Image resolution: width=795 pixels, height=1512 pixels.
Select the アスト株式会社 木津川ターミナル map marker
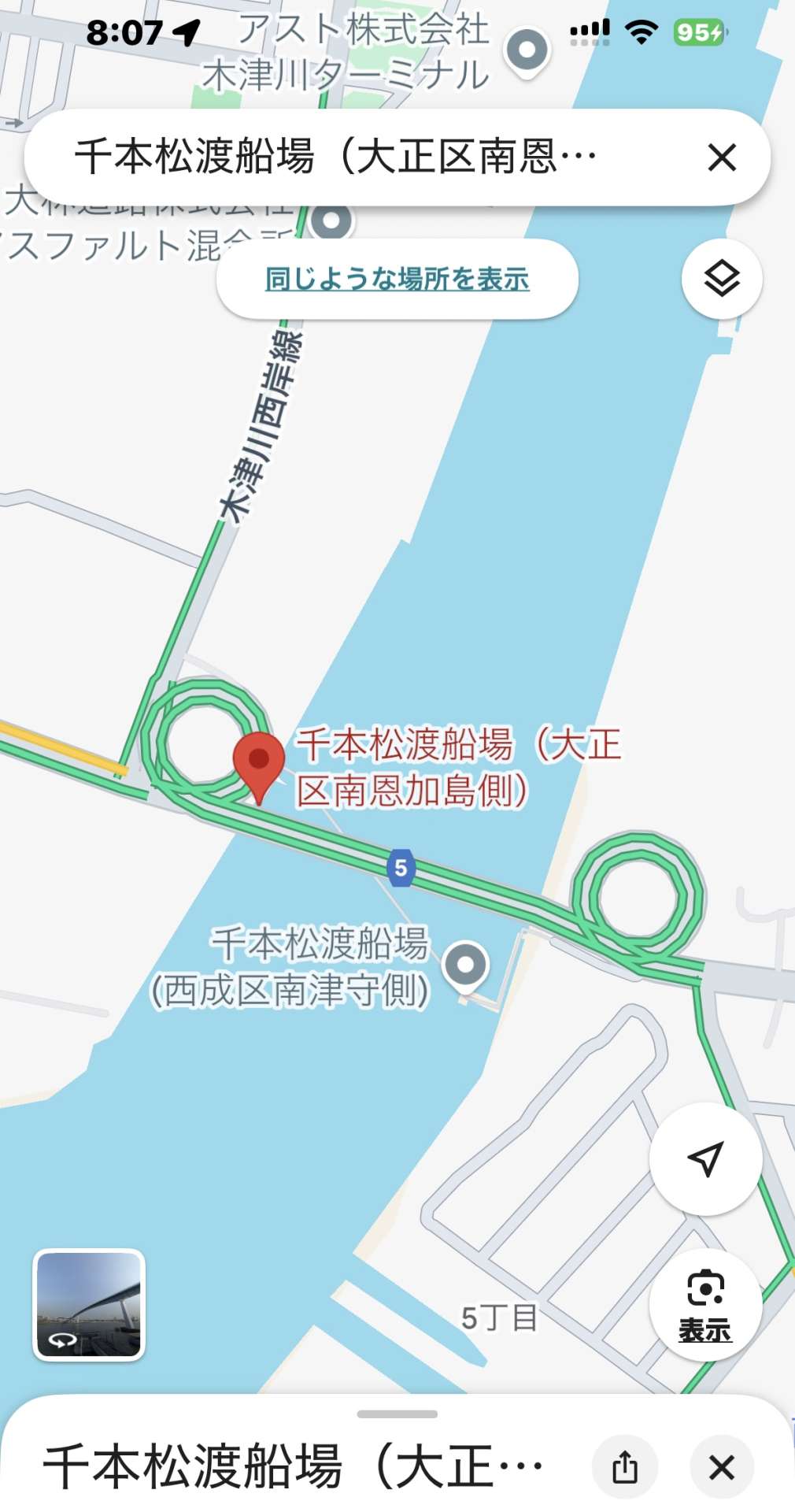(x=527, y=51)
